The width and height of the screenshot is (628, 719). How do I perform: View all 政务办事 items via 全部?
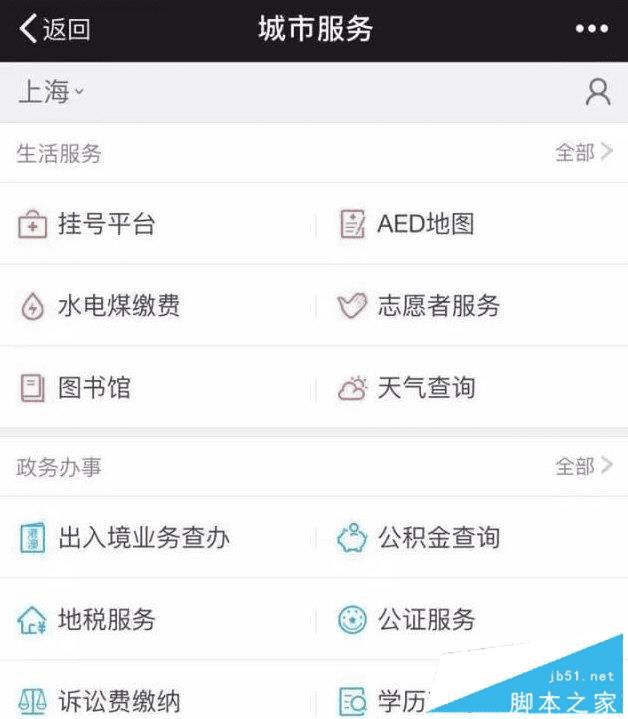click(583, 466)
